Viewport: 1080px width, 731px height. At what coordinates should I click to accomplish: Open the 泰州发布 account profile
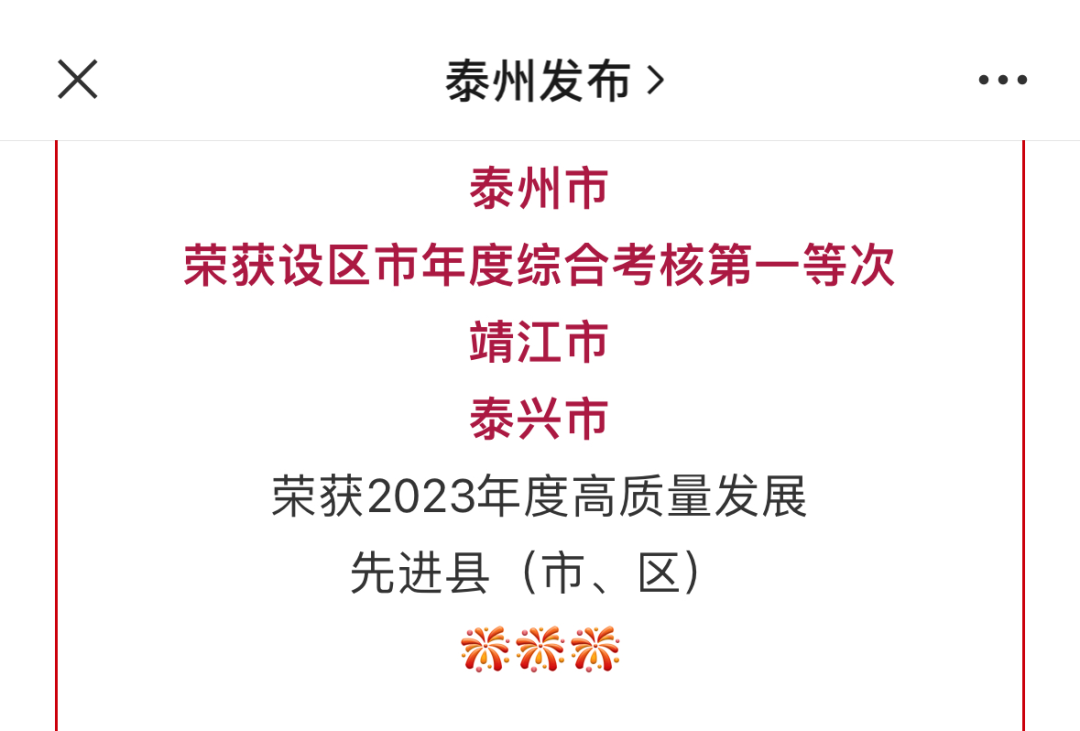(x=553, y=80)
